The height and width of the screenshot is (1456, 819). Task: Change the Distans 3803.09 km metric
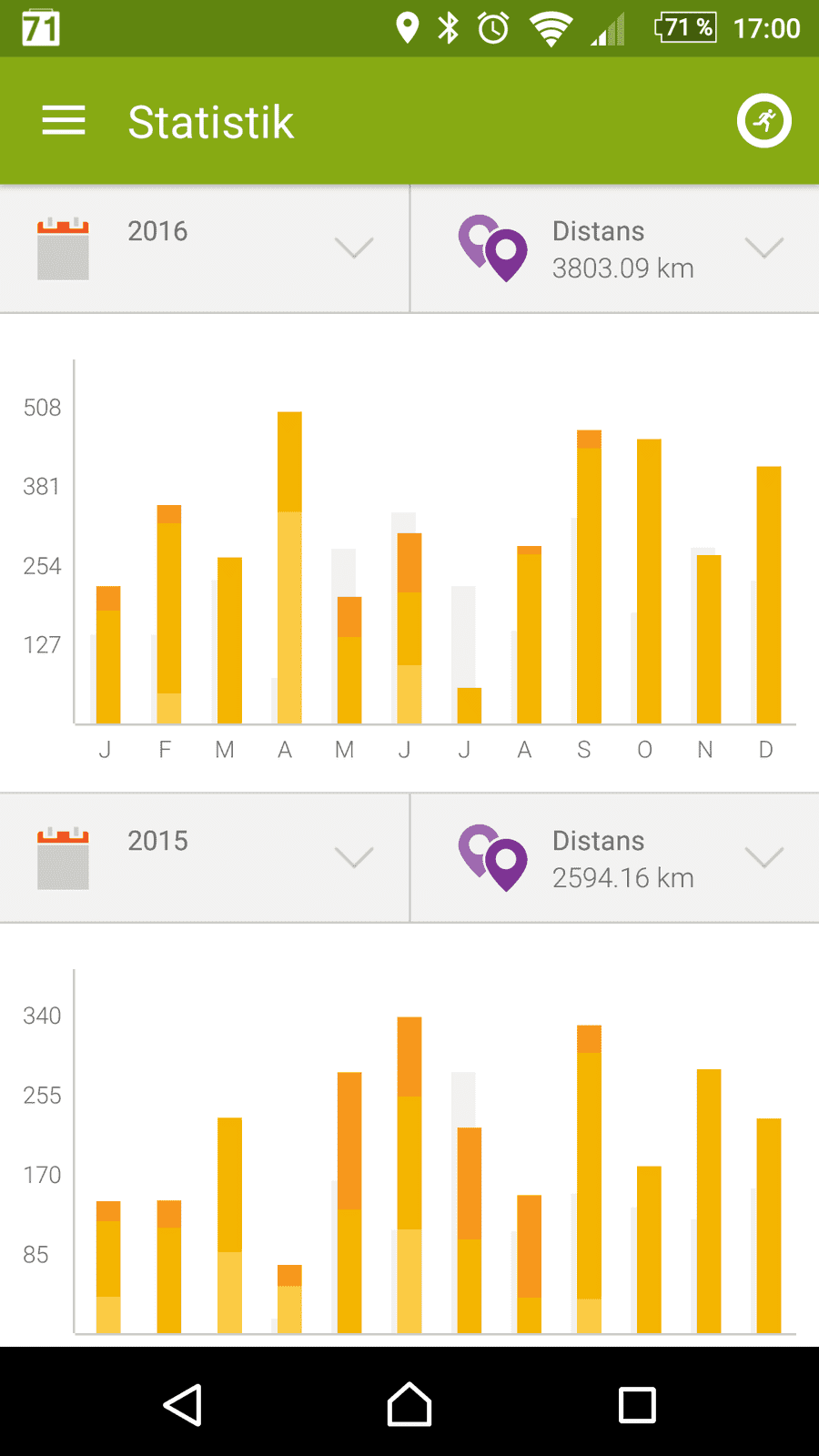click(615, 248)
